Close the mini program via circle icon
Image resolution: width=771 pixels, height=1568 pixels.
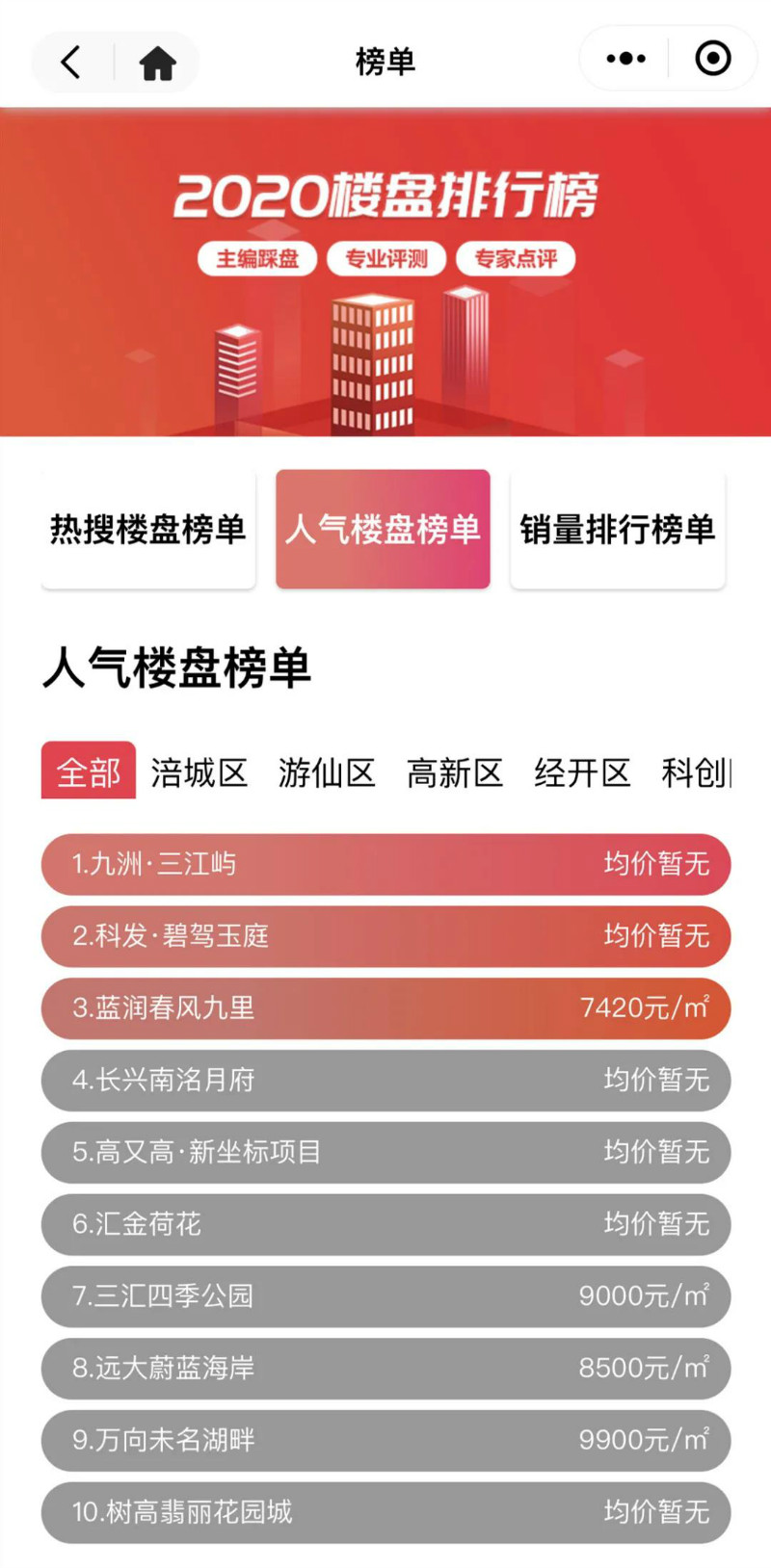click(712, 59)
